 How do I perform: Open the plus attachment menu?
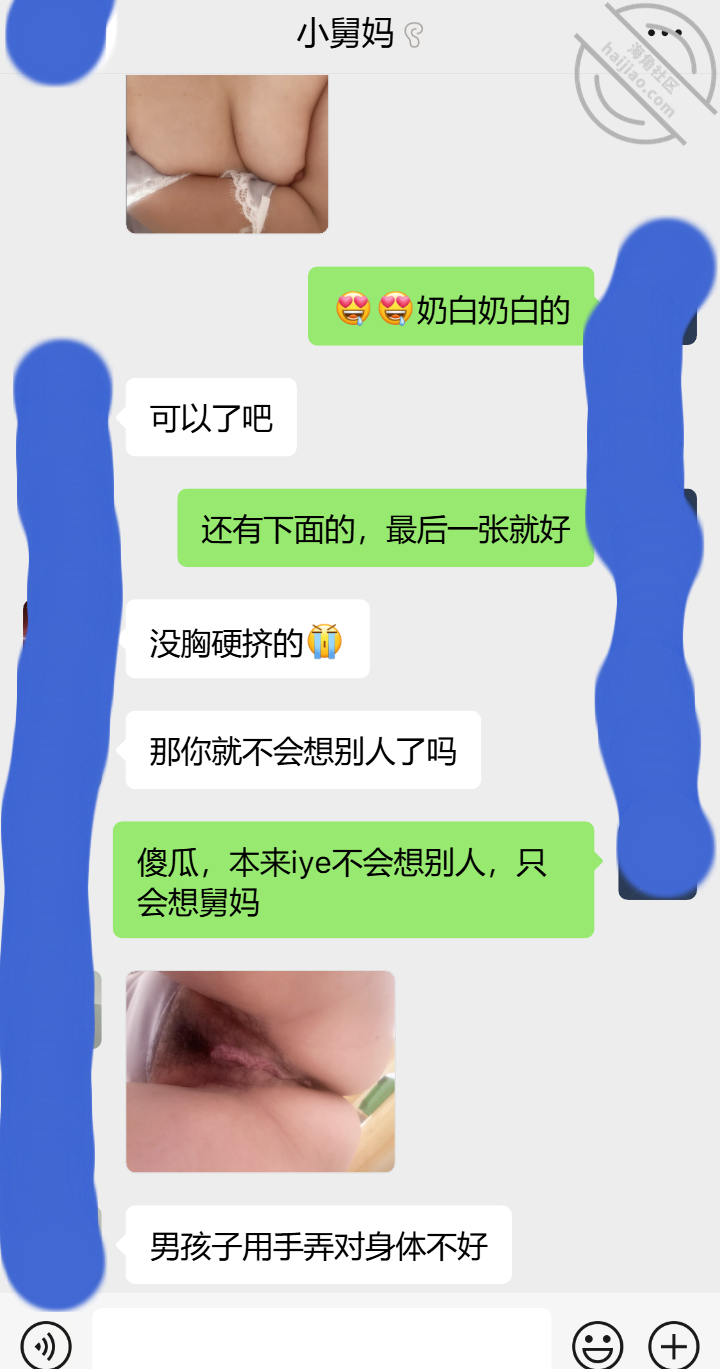[674, 1345]
